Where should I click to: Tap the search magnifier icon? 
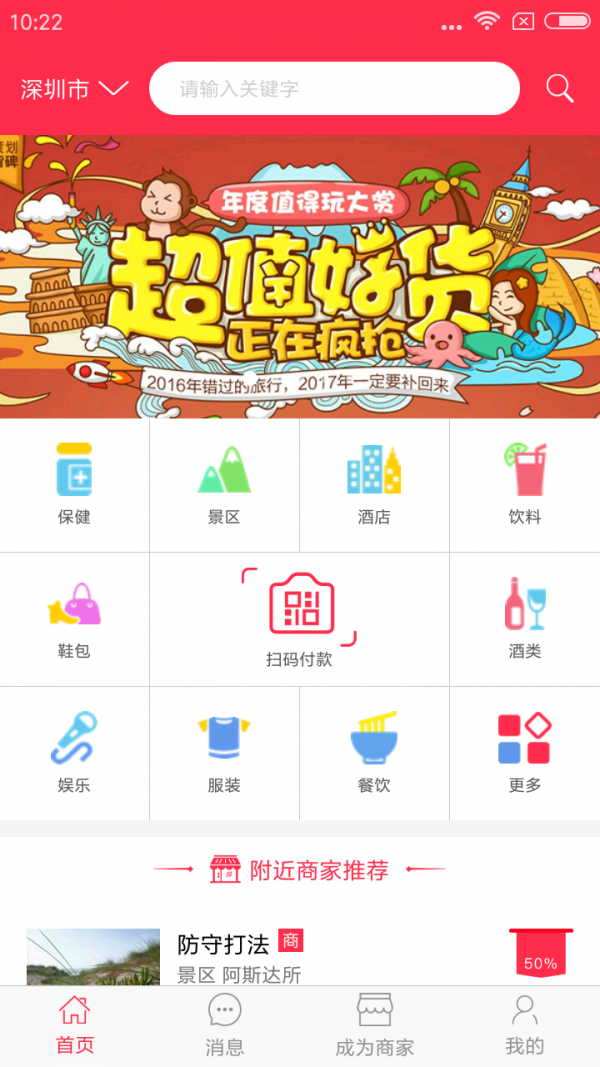pos(560,89)
